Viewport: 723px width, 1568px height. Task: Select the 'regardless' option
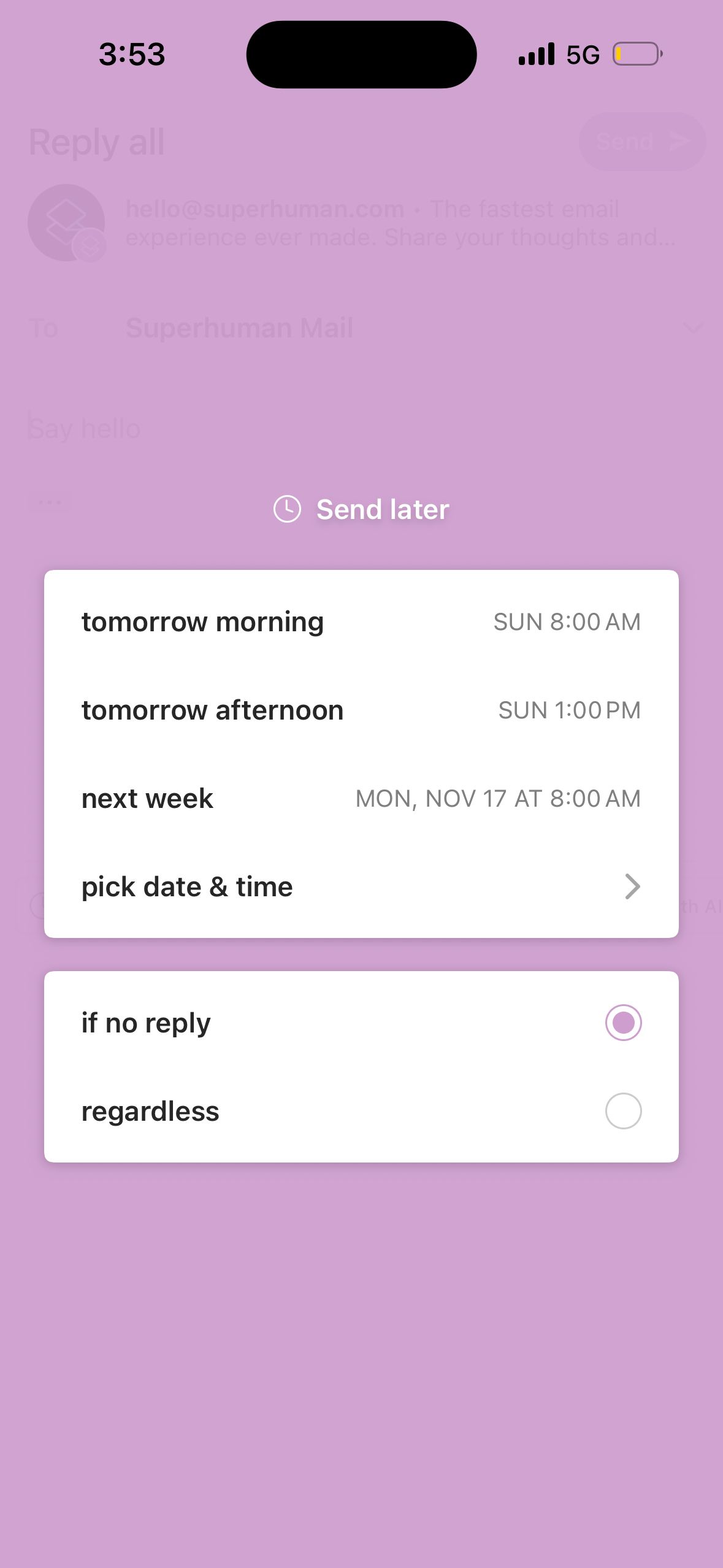pyautogui.click(x=622, y=1111)
